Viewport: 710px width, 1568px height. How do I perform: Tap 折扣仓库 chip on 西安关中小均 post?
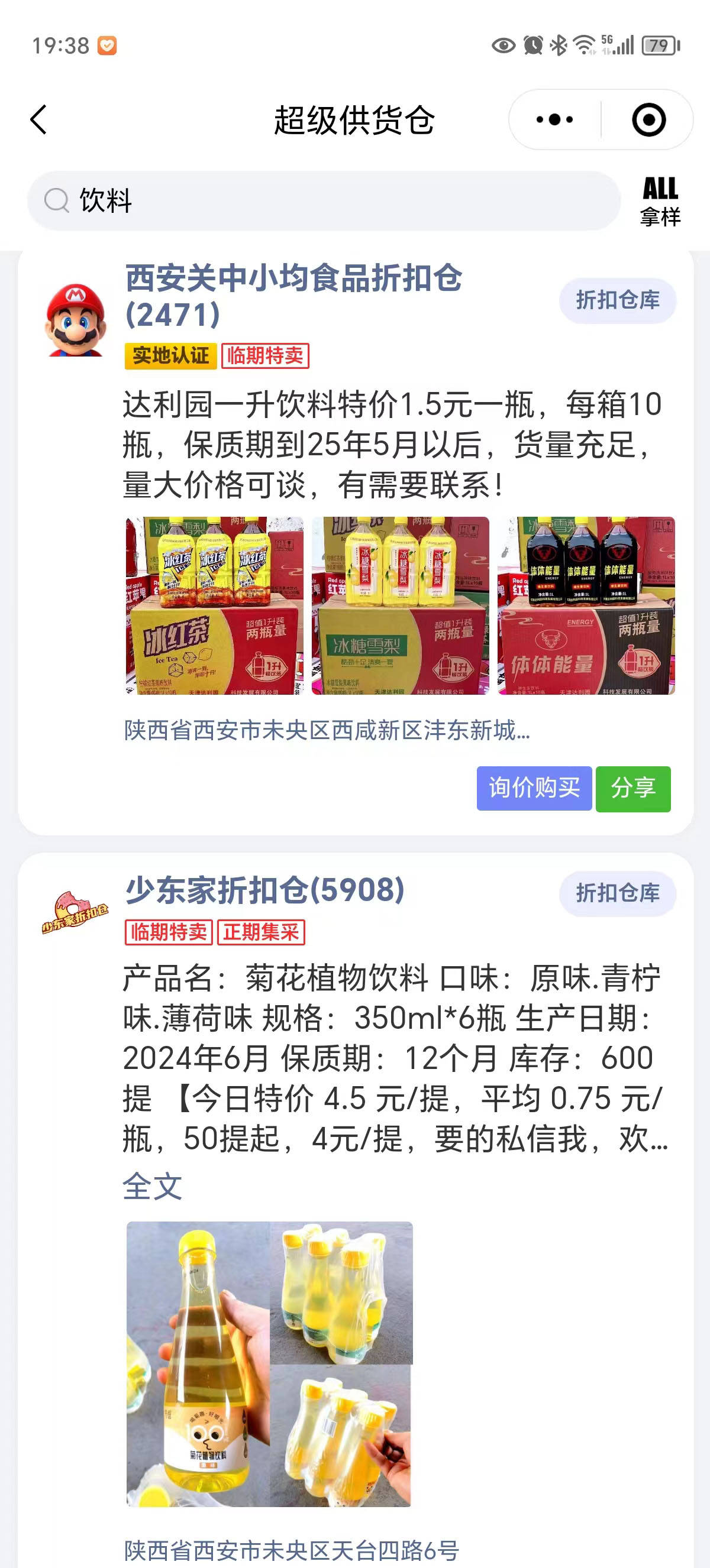pyautogui.click(x=617, y=300)
